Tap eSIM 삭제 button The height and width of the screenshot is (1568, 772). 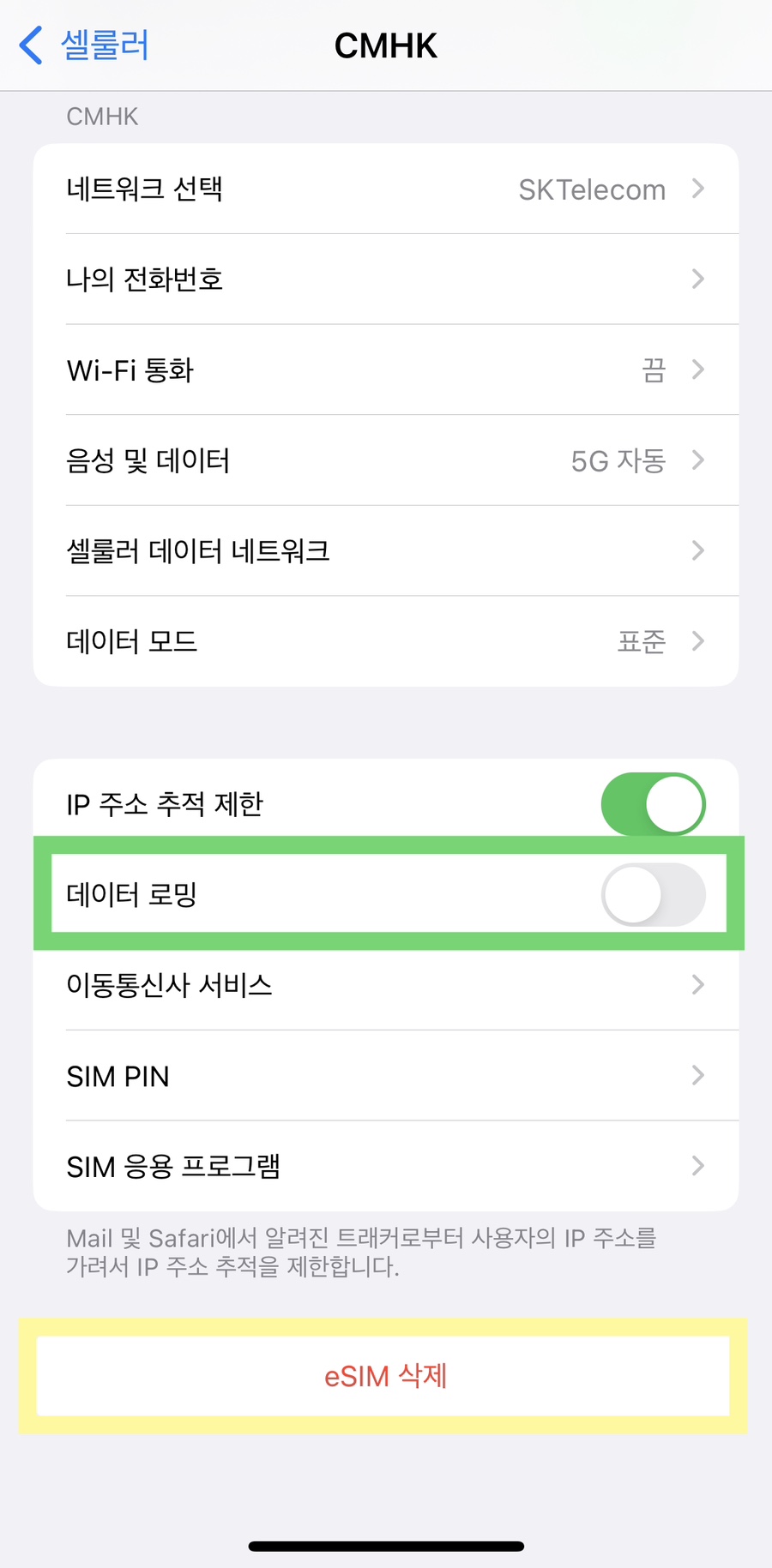[x=383, y=1376]
